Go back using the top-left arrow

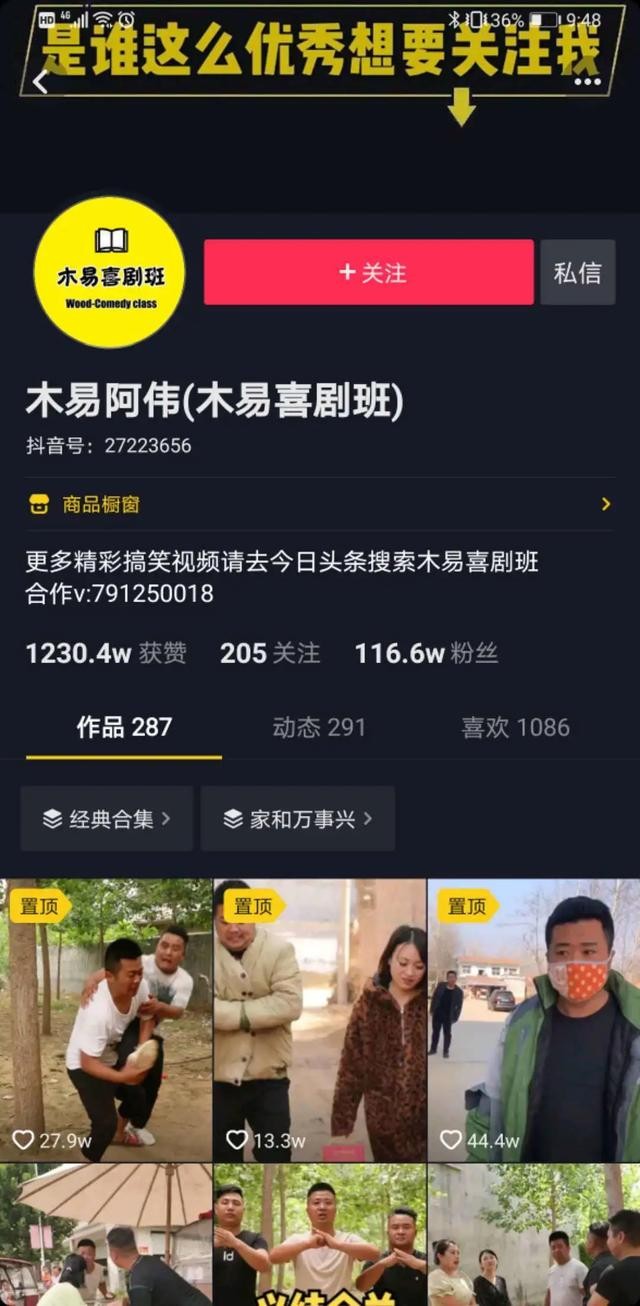tap(41, 82)
